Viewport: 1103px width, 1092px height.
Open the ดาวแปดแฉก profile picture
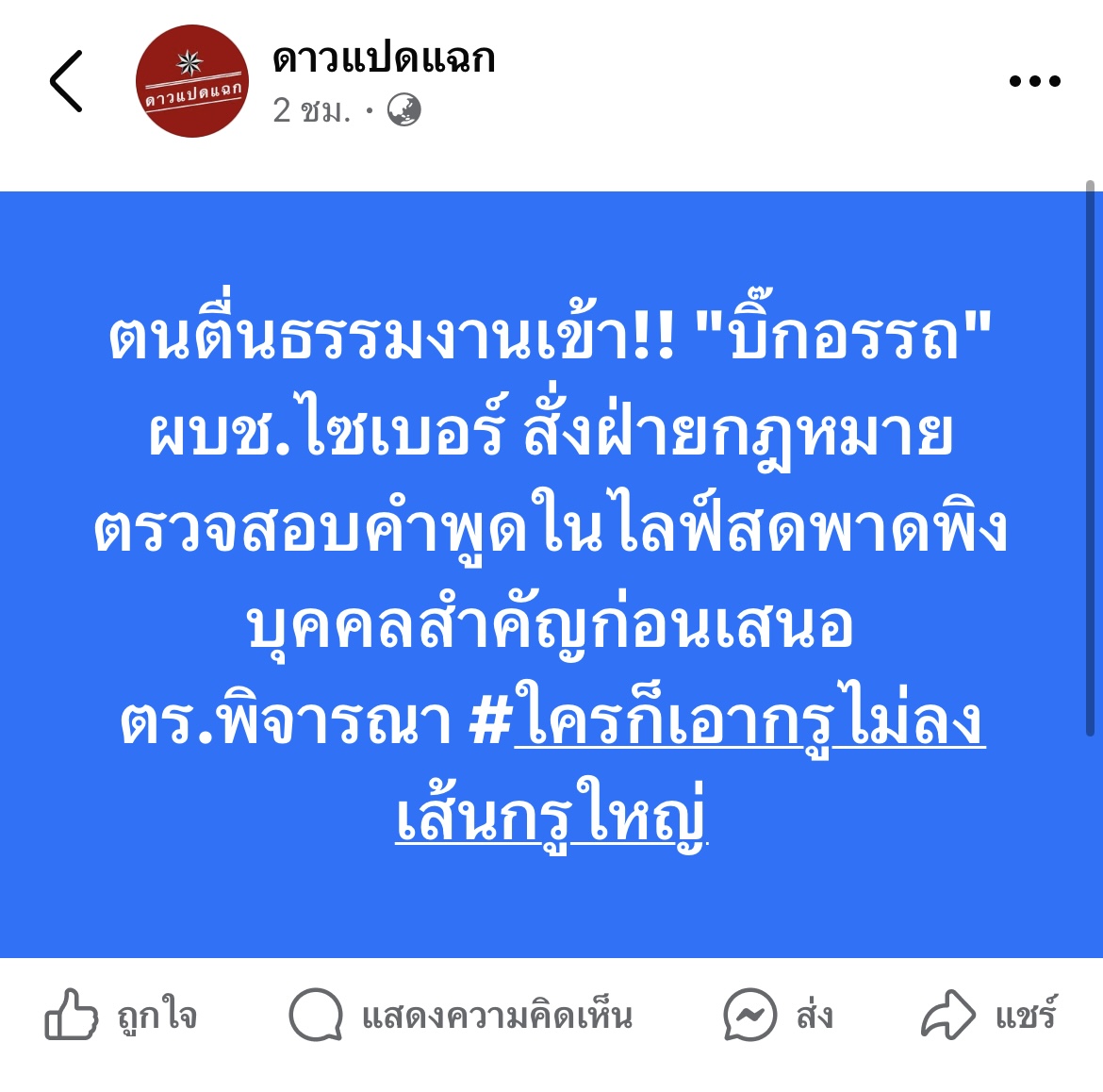pyautogui.click(x=192, y=82)
